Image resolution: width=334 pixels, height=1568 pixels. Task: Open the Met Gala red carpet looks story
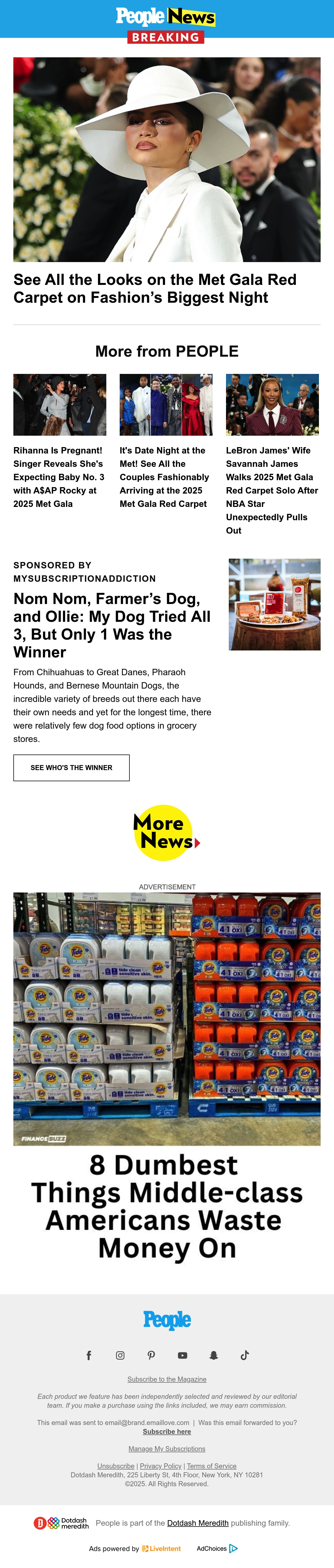(x=155, y=289)
